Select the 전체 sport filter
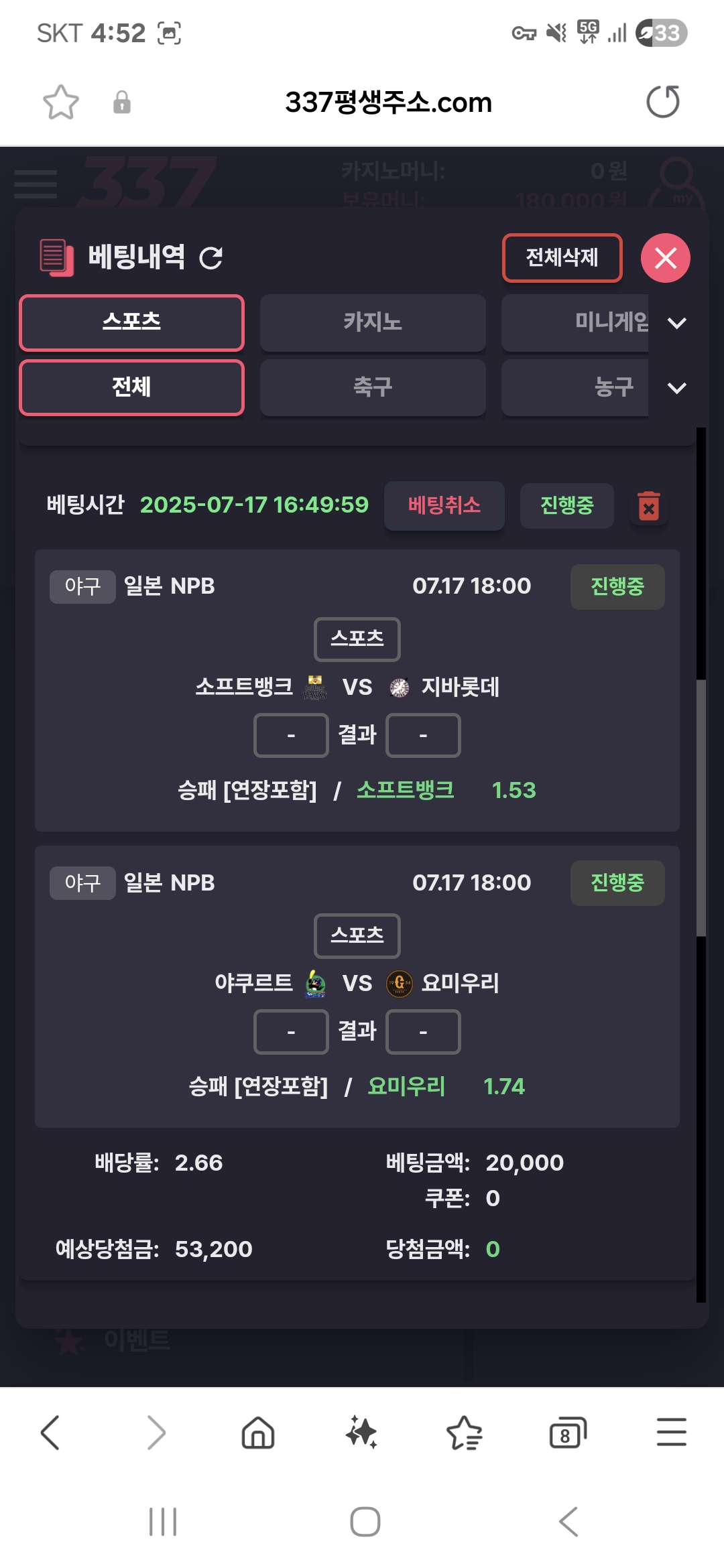 131,387
